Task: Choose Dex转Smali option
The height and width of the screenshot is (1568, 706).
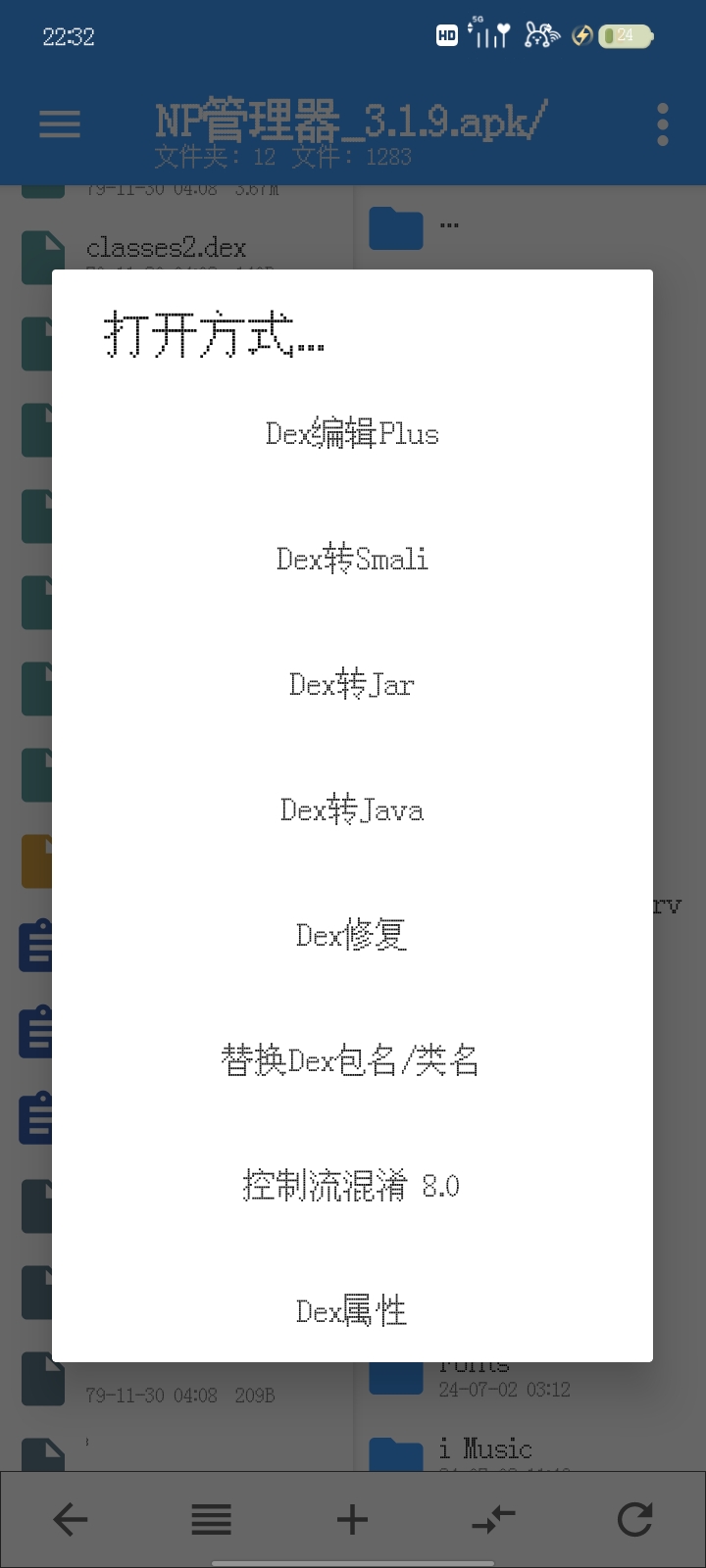Action: [352, 559]
